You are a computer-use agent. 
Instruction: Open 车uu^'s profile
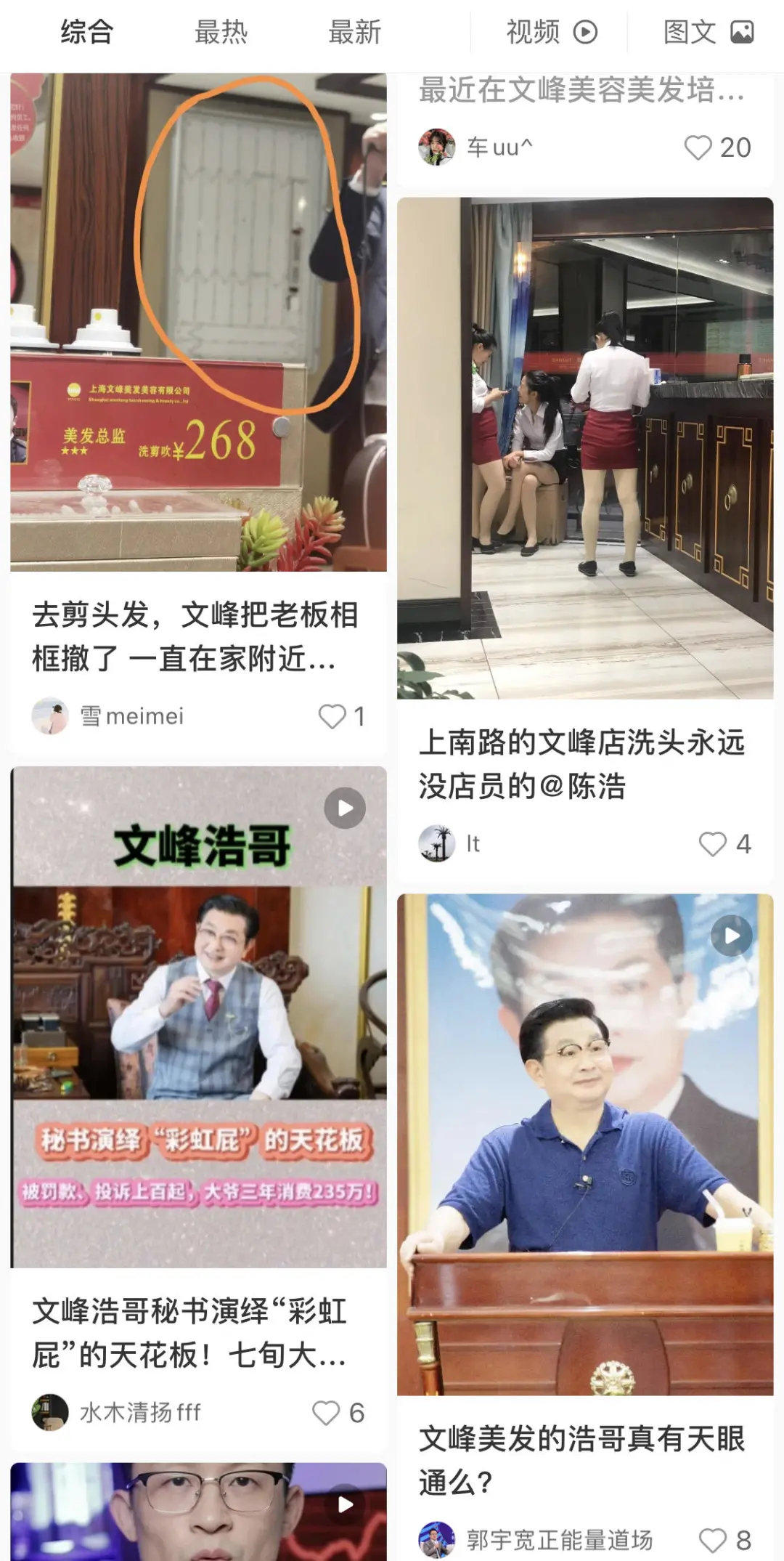point(437,147)
